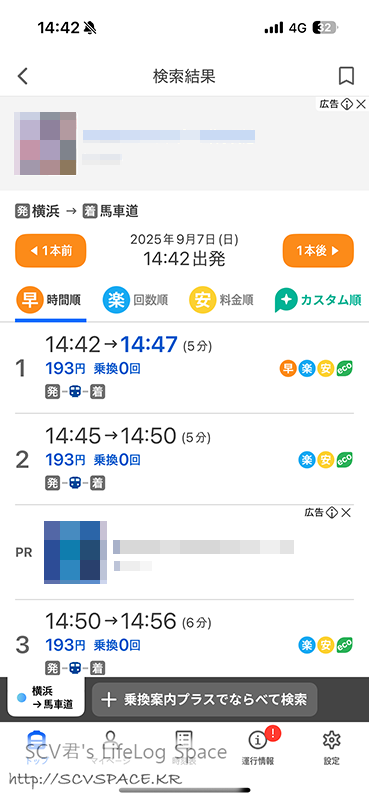Show the earlier train with 1本前
369x800 pixels.
point(51,251)
